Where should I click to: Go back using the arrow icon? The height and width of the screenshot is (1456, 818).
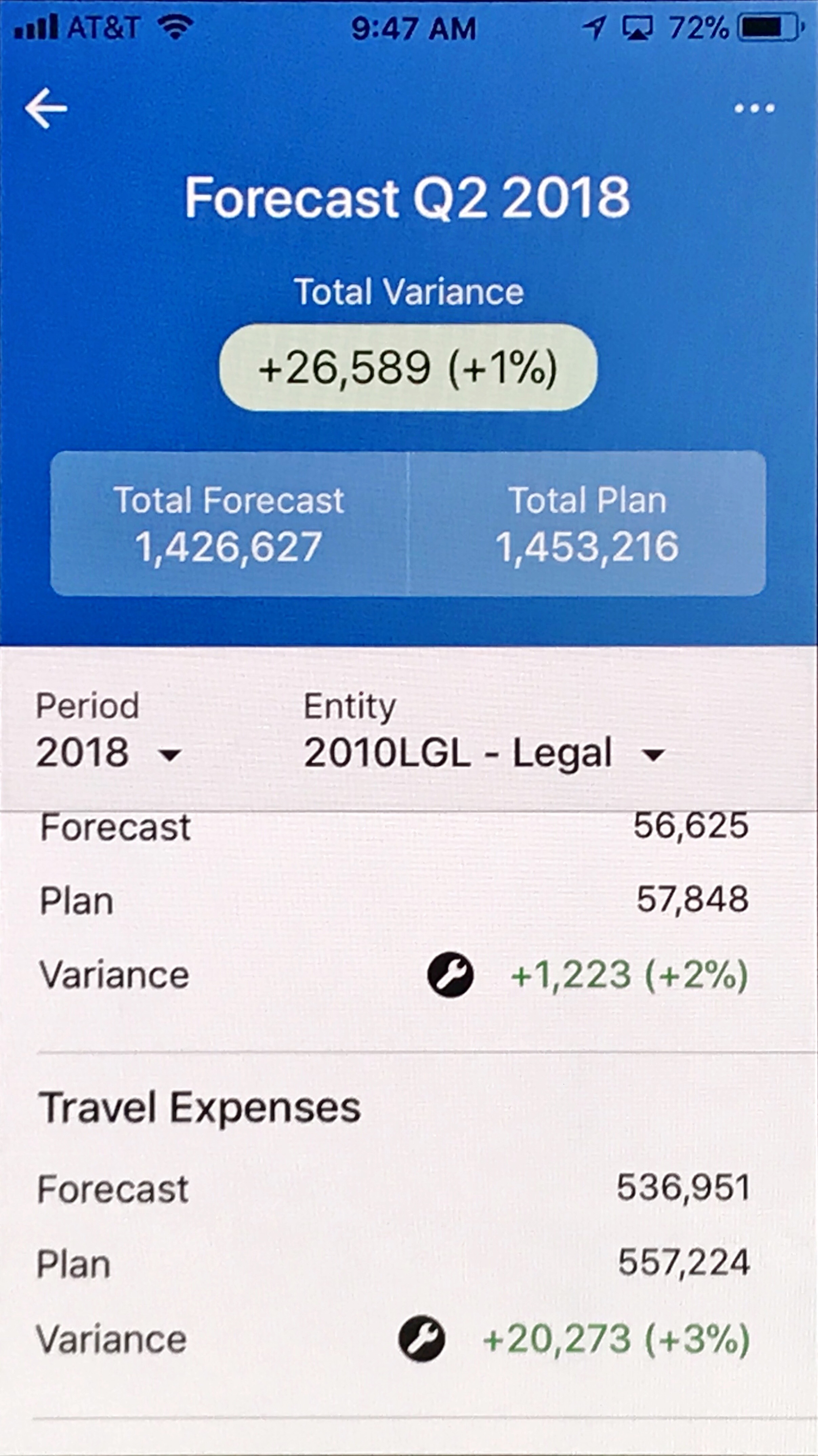click(x=46, y=108)
